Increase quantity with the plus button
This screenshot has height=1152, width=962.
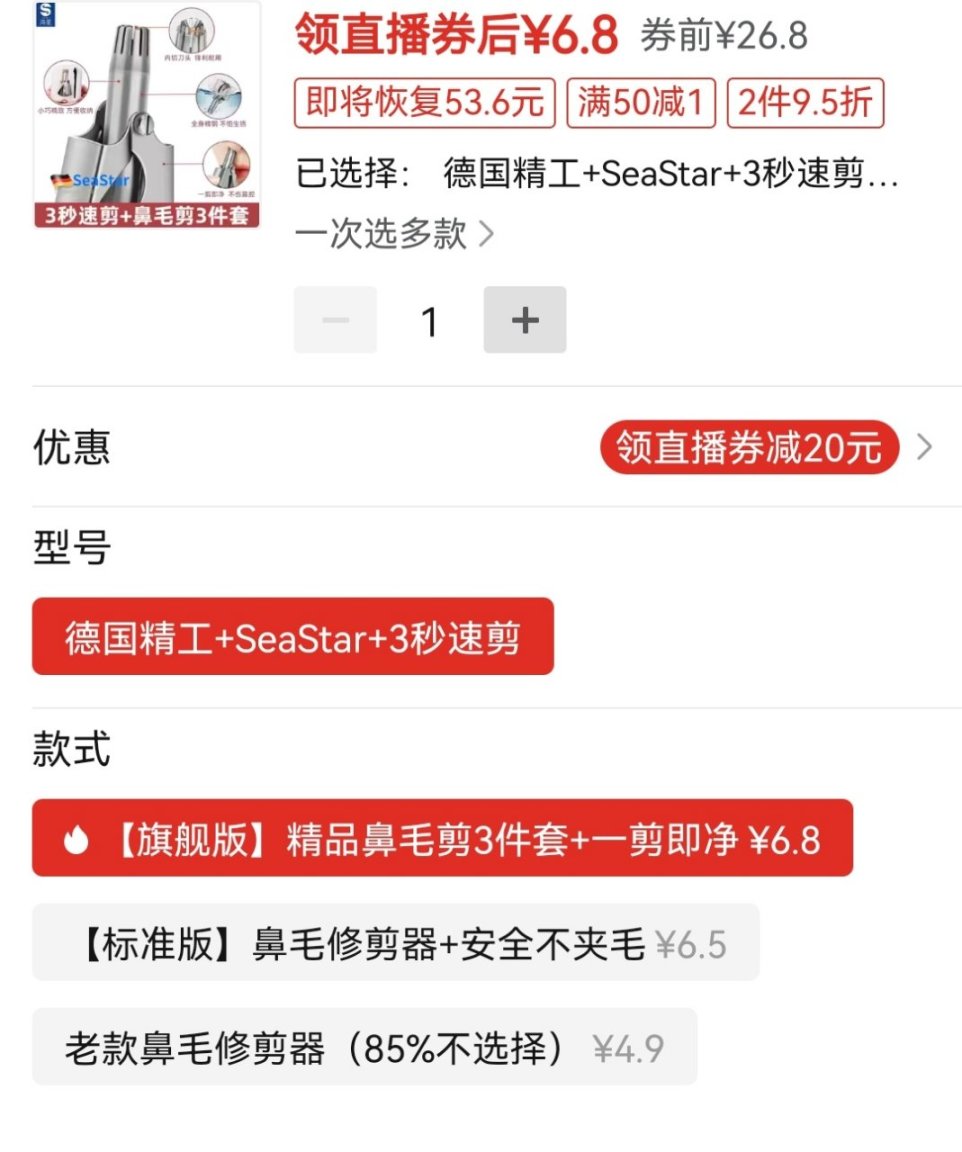click(x=525, y=320)
